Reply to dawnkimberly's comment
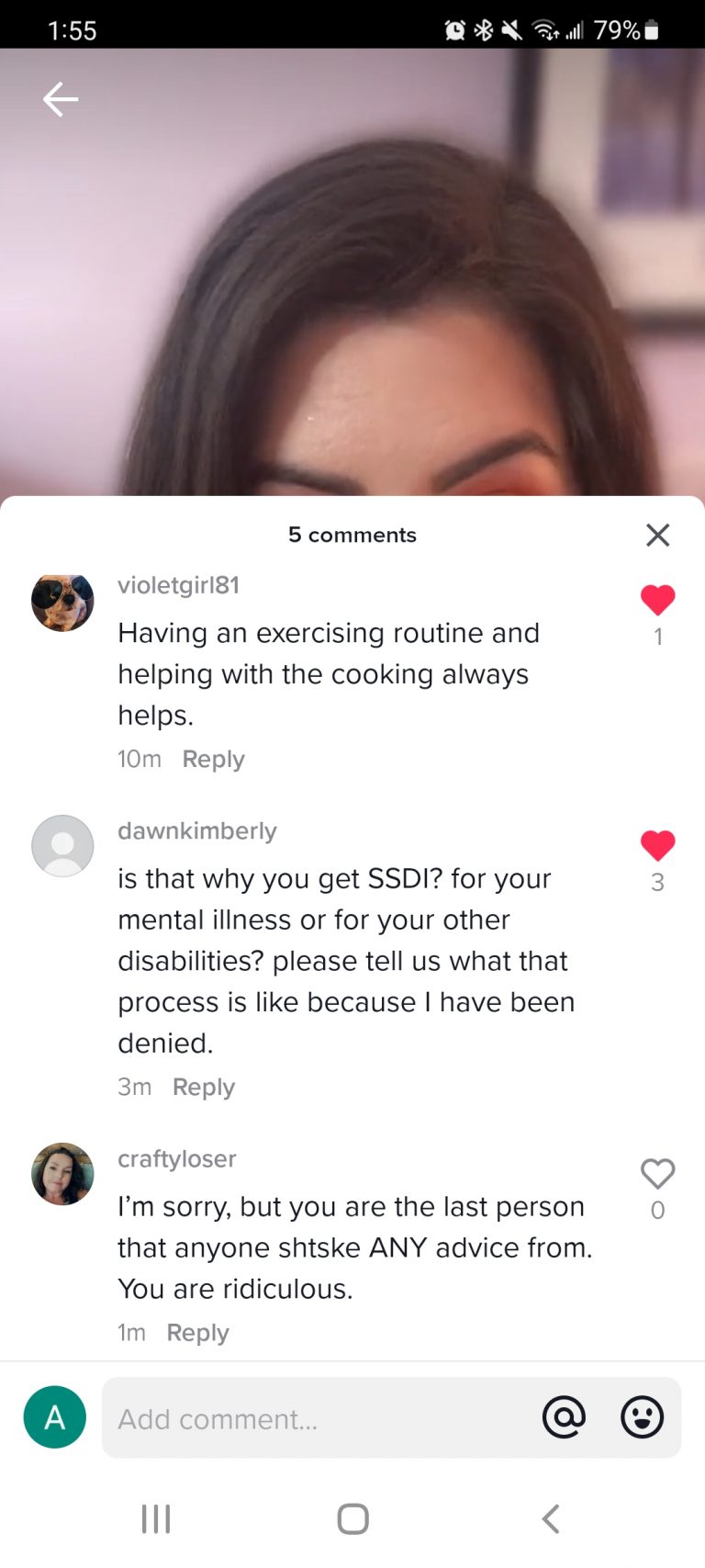This screenshot has height=1568, width=705. (204, 1087)
